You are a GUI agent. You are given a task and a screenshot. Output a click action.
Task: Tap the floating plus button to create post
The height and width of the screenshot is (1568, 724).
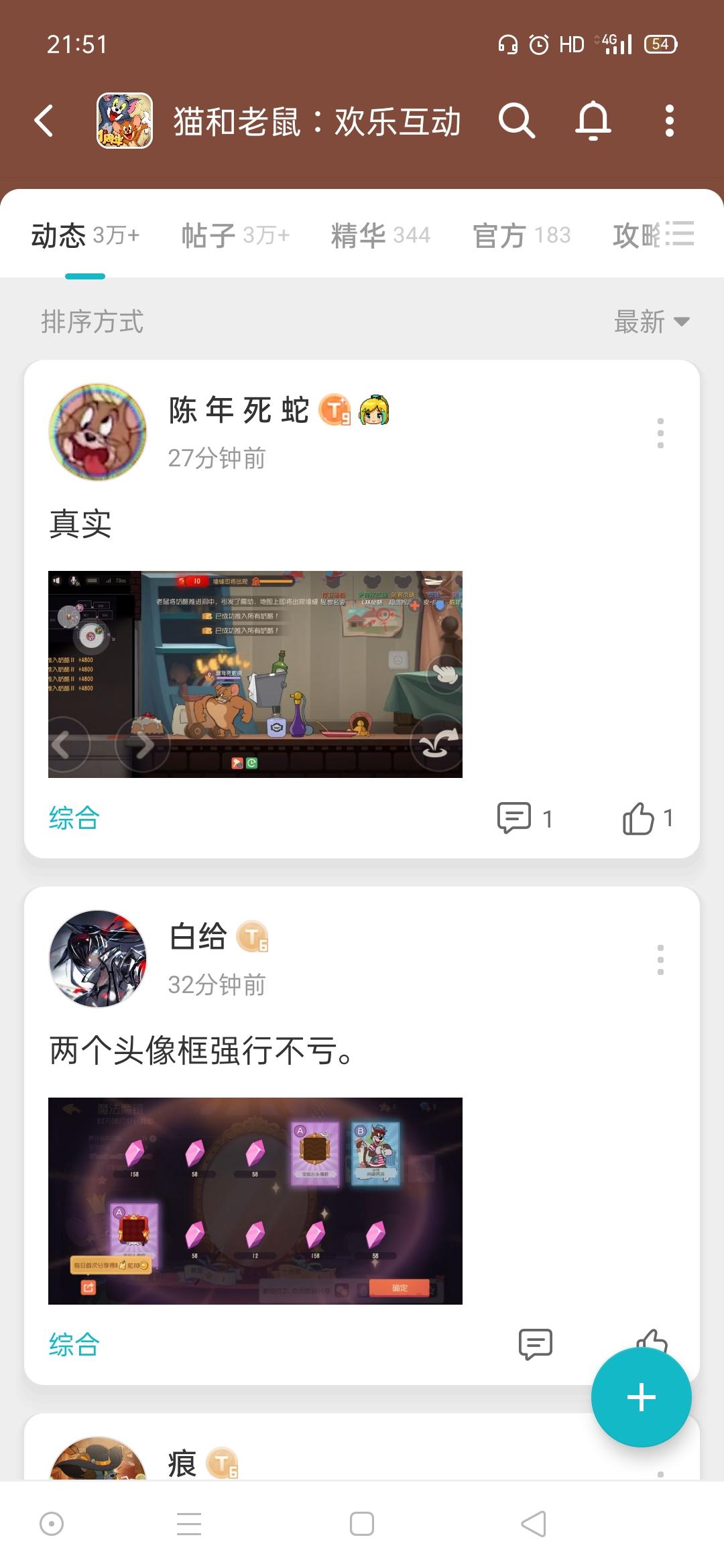point(641,1397)
